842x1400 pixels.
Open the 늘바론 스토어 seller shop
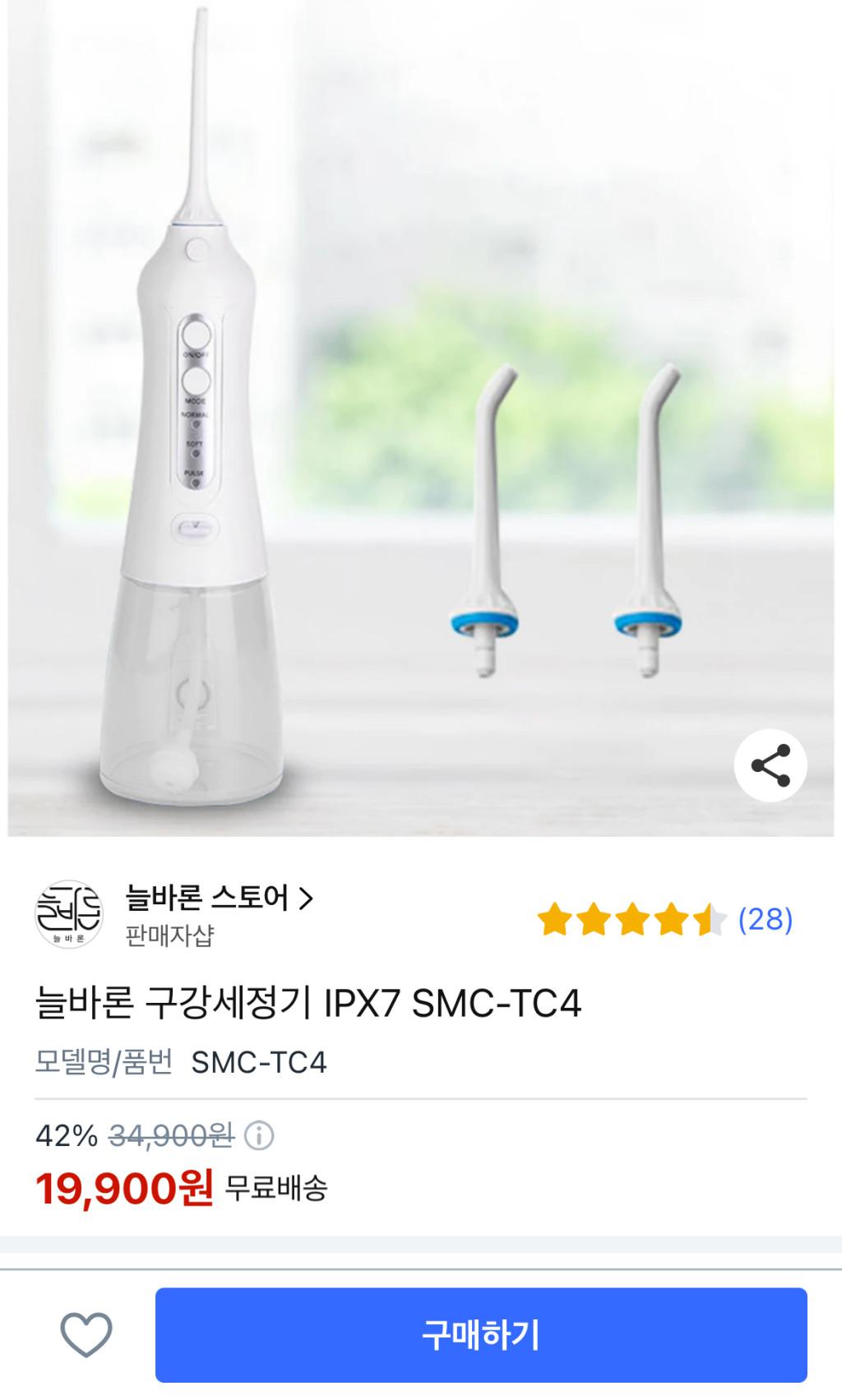[218, 899]
